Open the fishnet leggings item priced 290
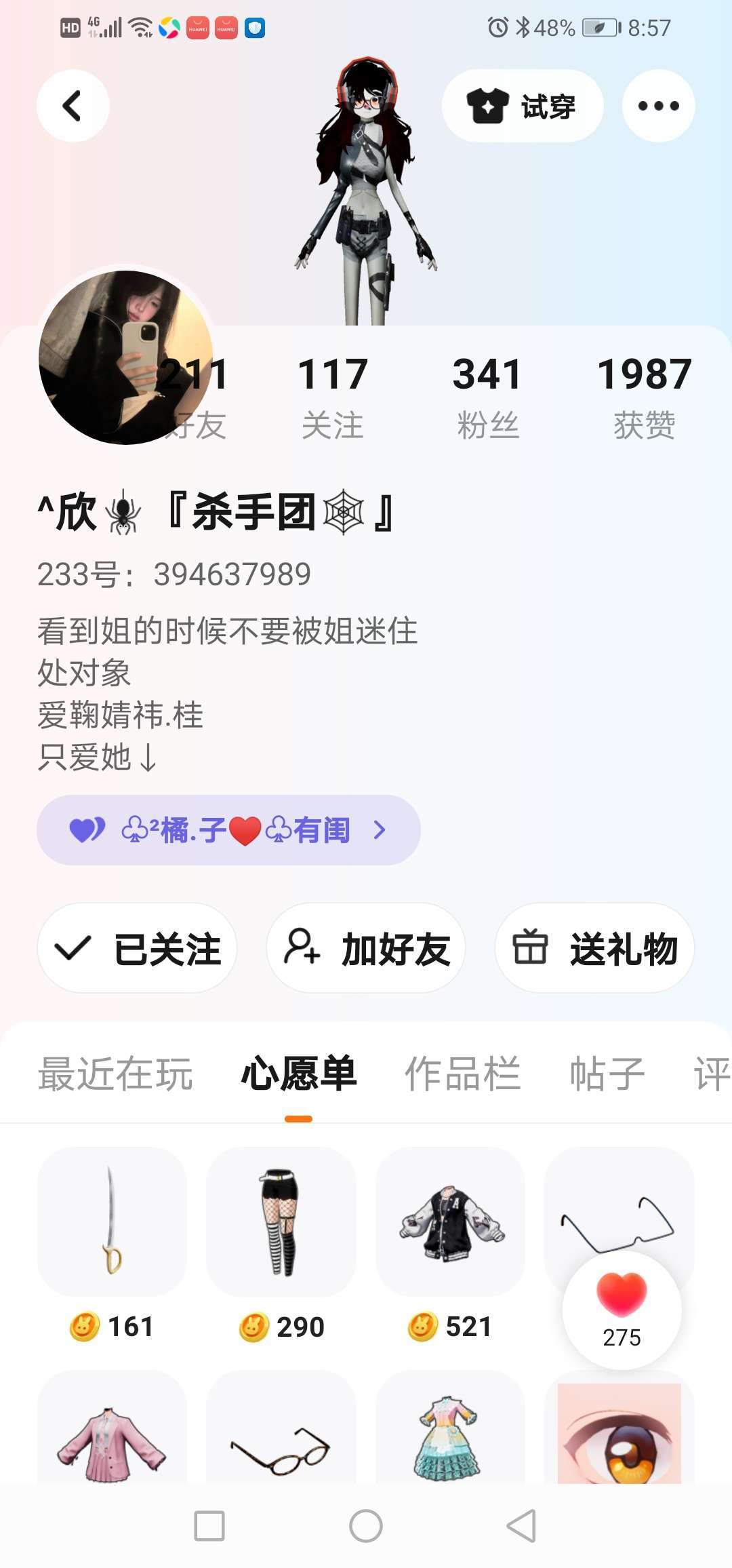This screenshot has width=732, height=1568. coord(281,1221)
